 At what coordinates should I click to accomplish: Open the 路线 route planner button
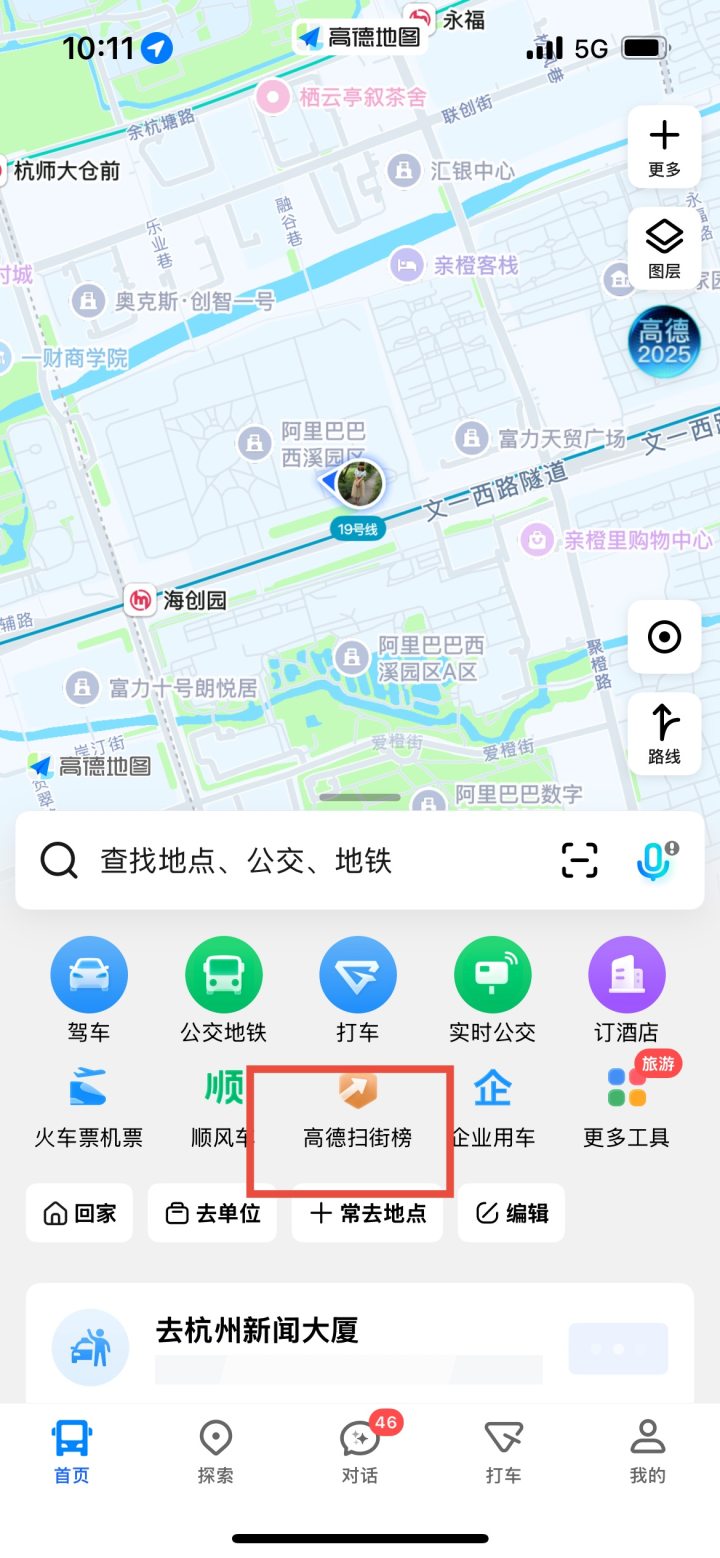664,734
